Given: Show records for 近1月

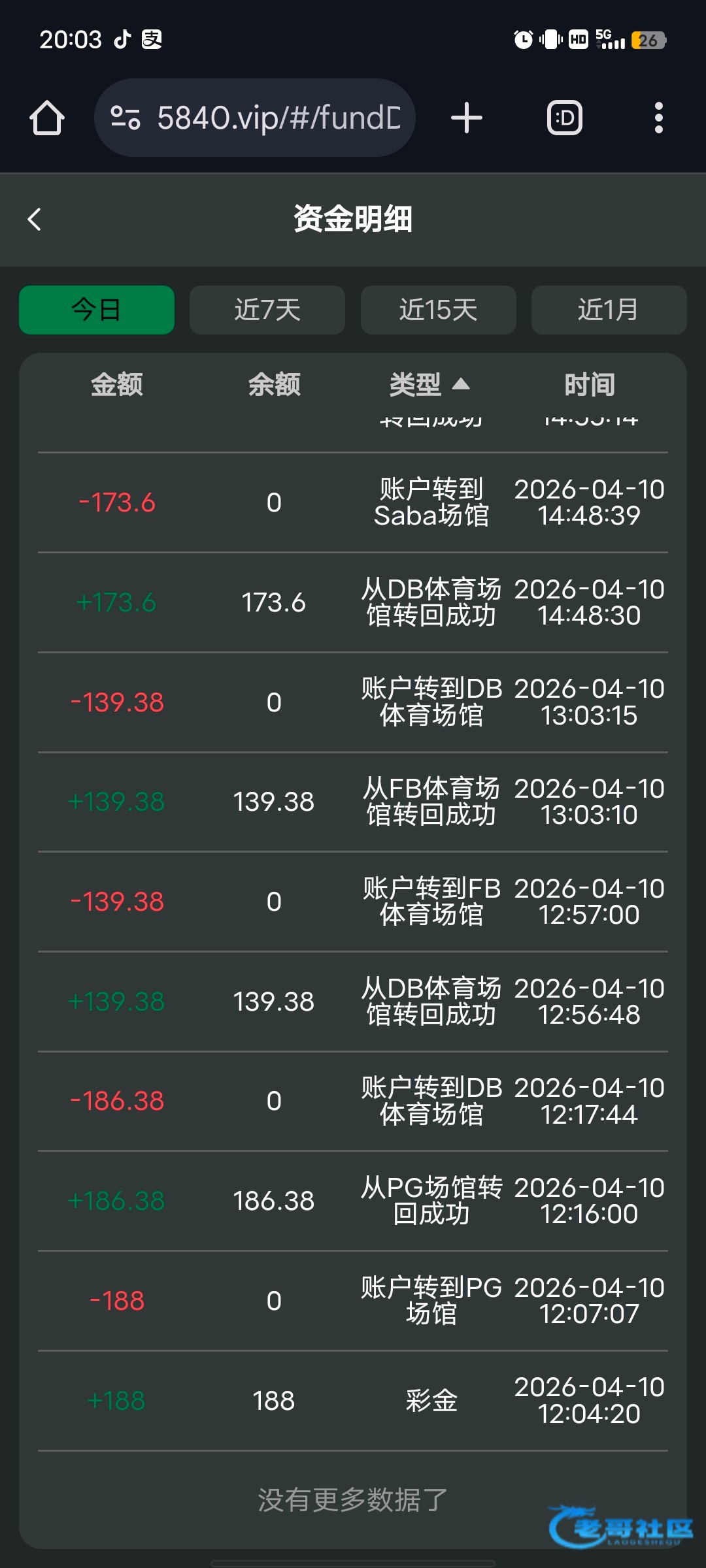Looking at the screenshot, I should pyautogui.click(x=609, y=310).
